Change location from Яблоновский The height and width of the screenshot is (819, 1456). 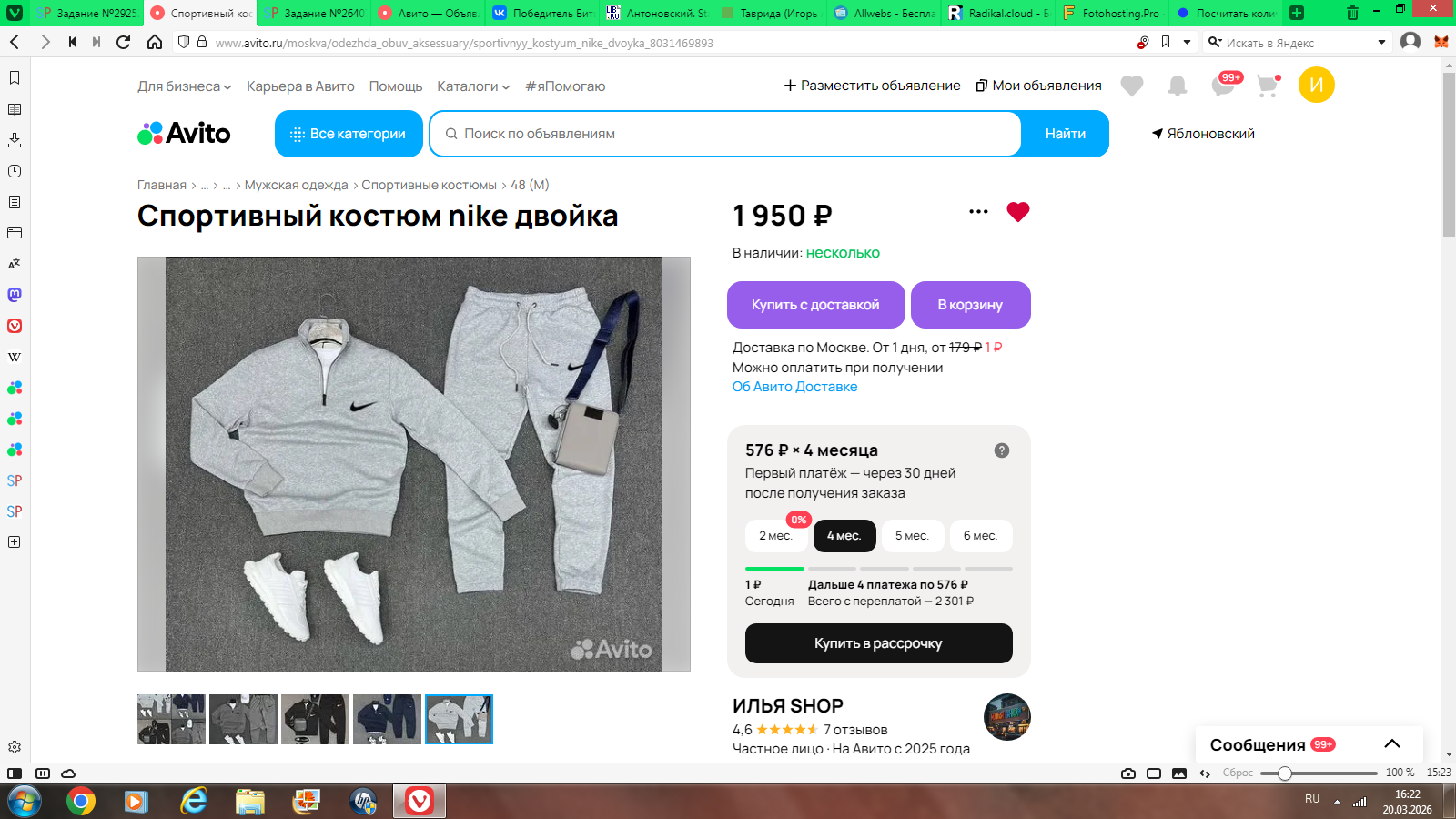tap(1203, 134)
